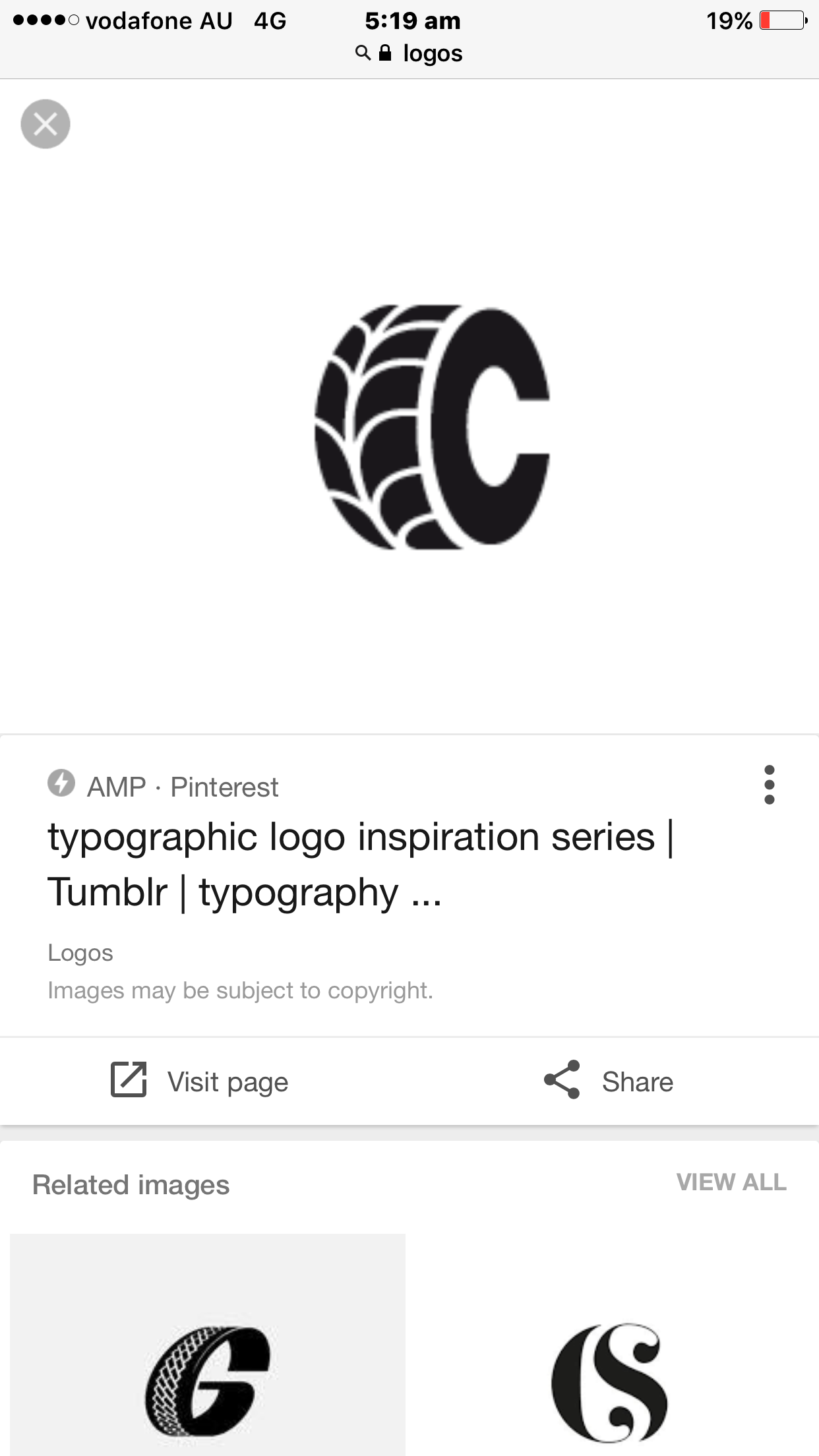View all related images
Screen dimensions: 819x1456
731,1182
